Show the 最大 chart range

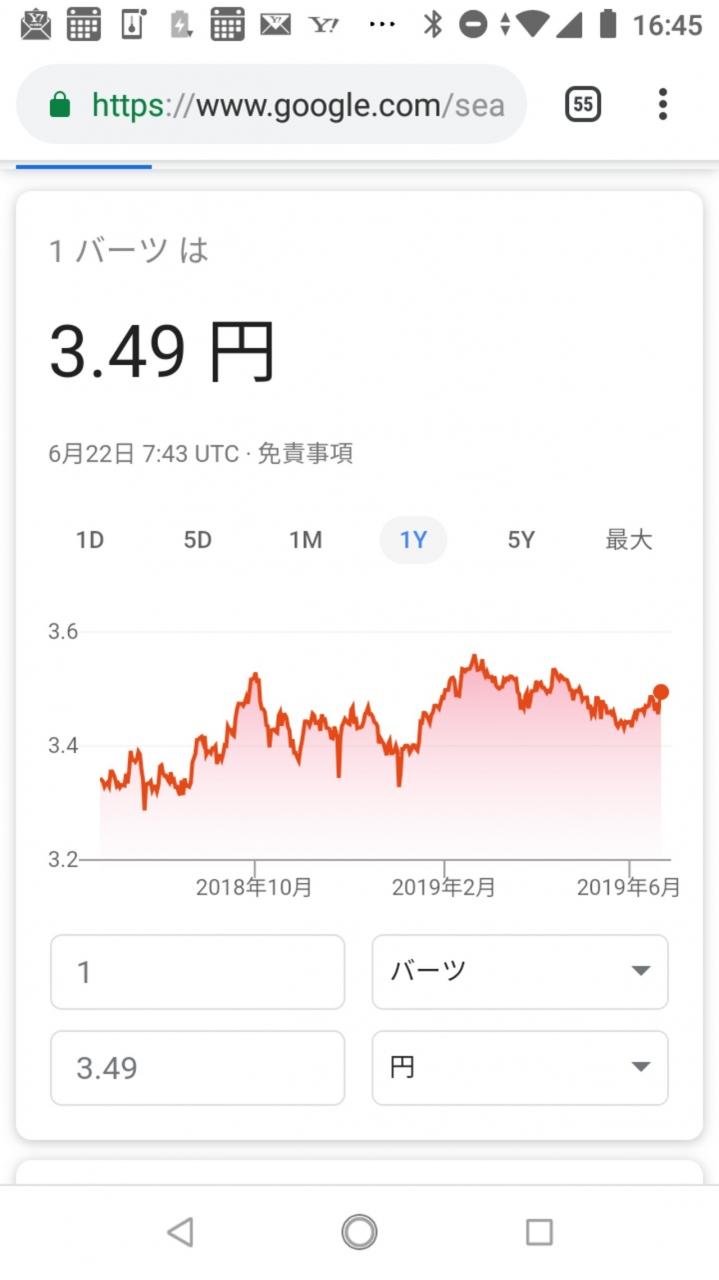click(629, 540)
